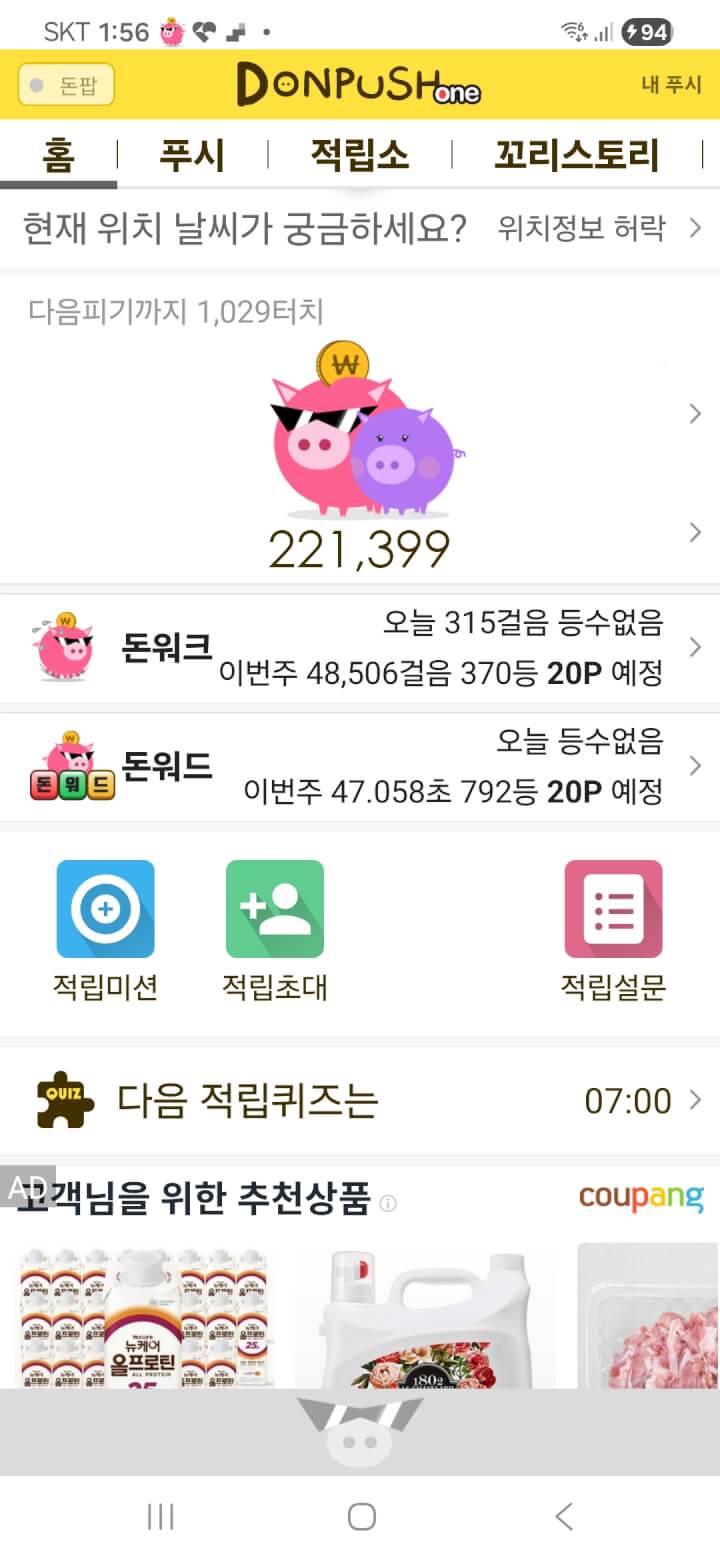Screen dimensions: 720x1560
Task: Open the info icon beside 추천상품
Action: point(388,1203)
